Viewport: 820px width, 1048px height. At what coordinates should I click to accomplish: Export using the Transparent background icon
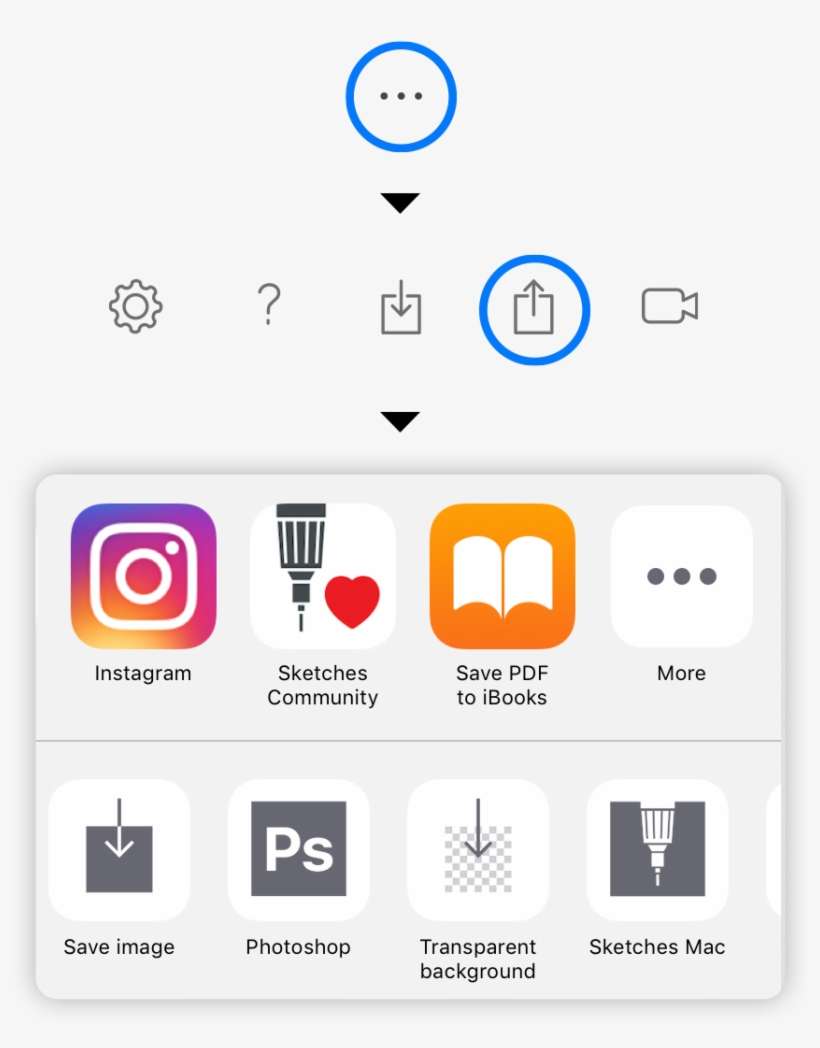[x=479, y=850]
